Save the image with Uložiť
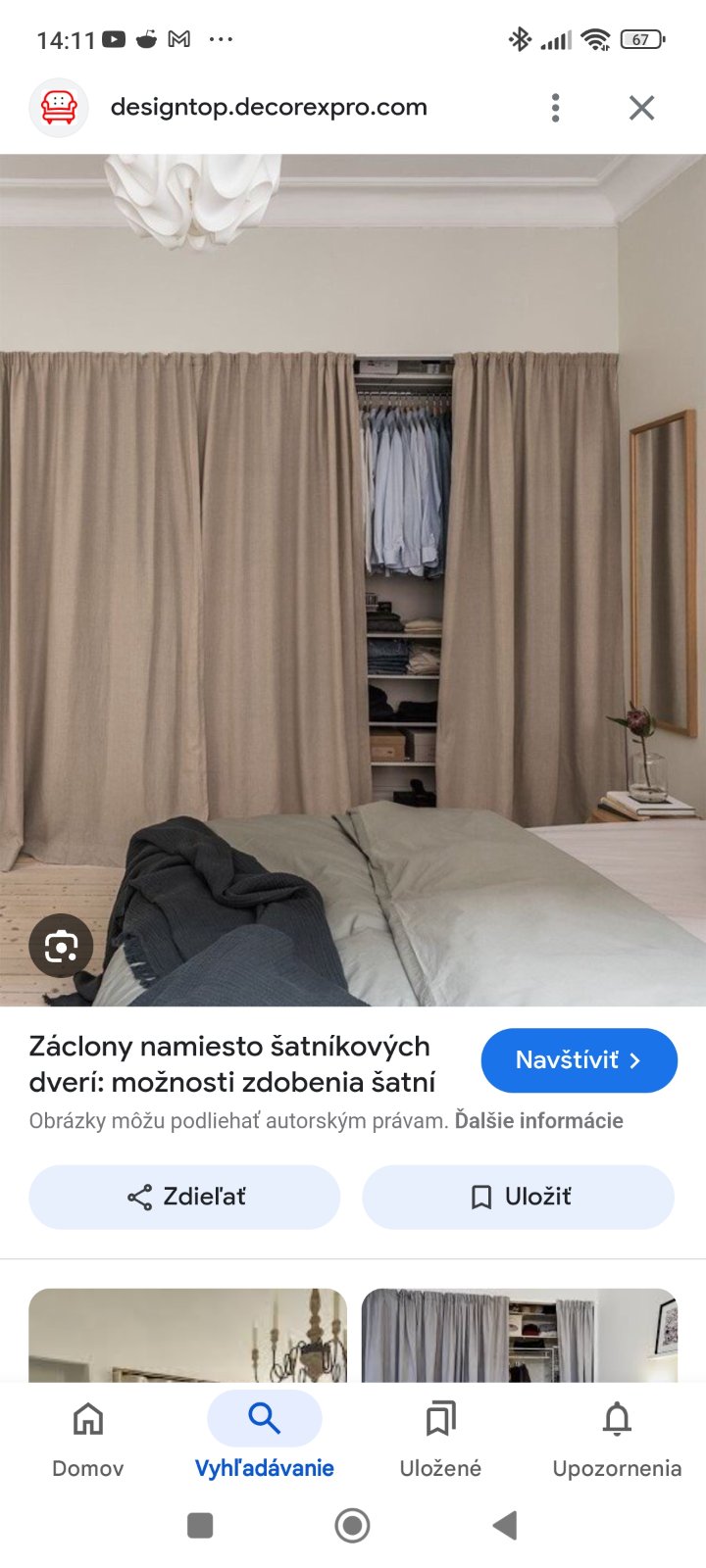Image resolution: width=706 pixels, height=1568 pixels. click(518, 1197)
